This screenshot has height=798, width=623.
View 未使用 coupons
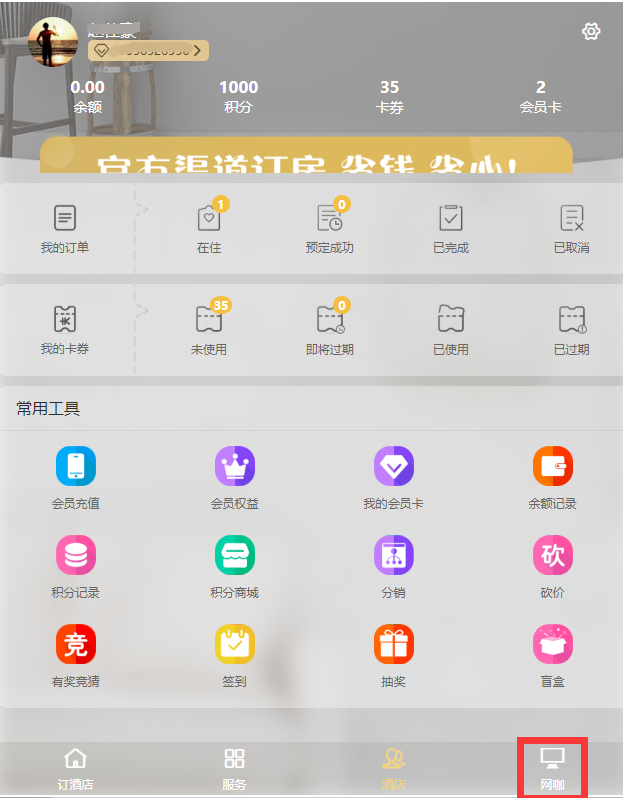coord(209,330)
